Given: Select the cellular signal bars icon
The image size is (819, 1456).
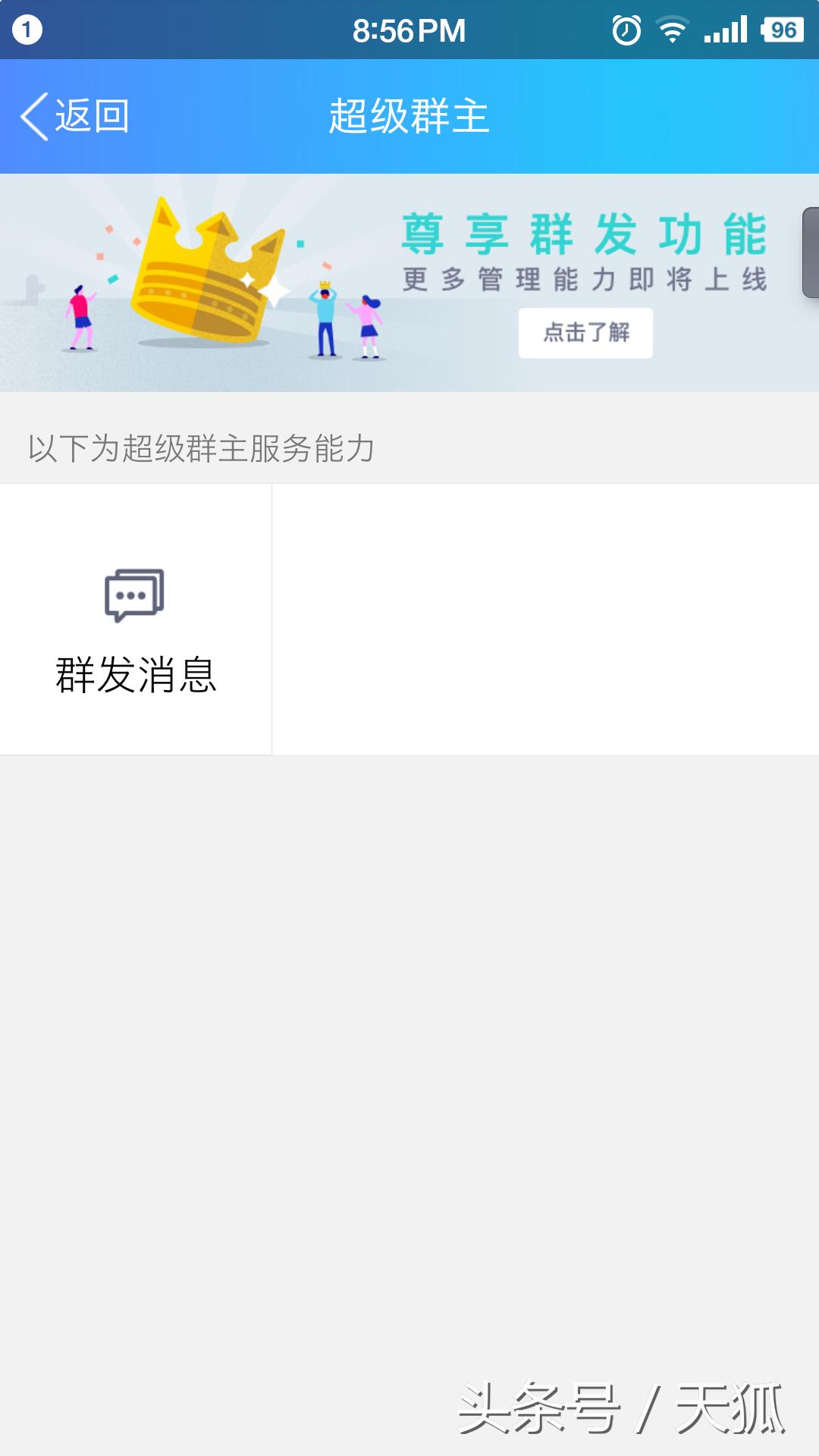Looking at the screenshot, I should click(x=726, y=30).
